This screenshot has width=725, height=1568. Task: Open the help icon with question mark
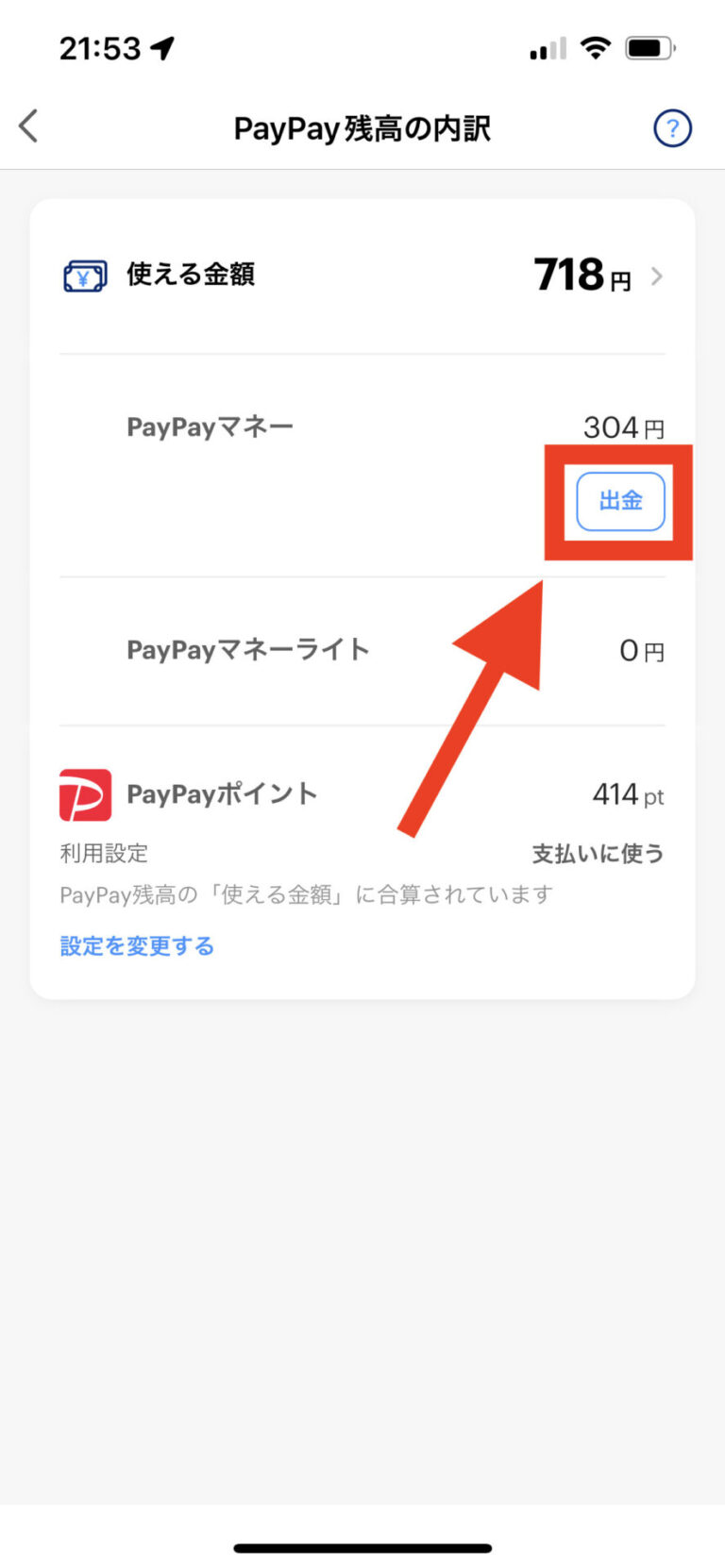pyautogui.click(x=671, y=128)
